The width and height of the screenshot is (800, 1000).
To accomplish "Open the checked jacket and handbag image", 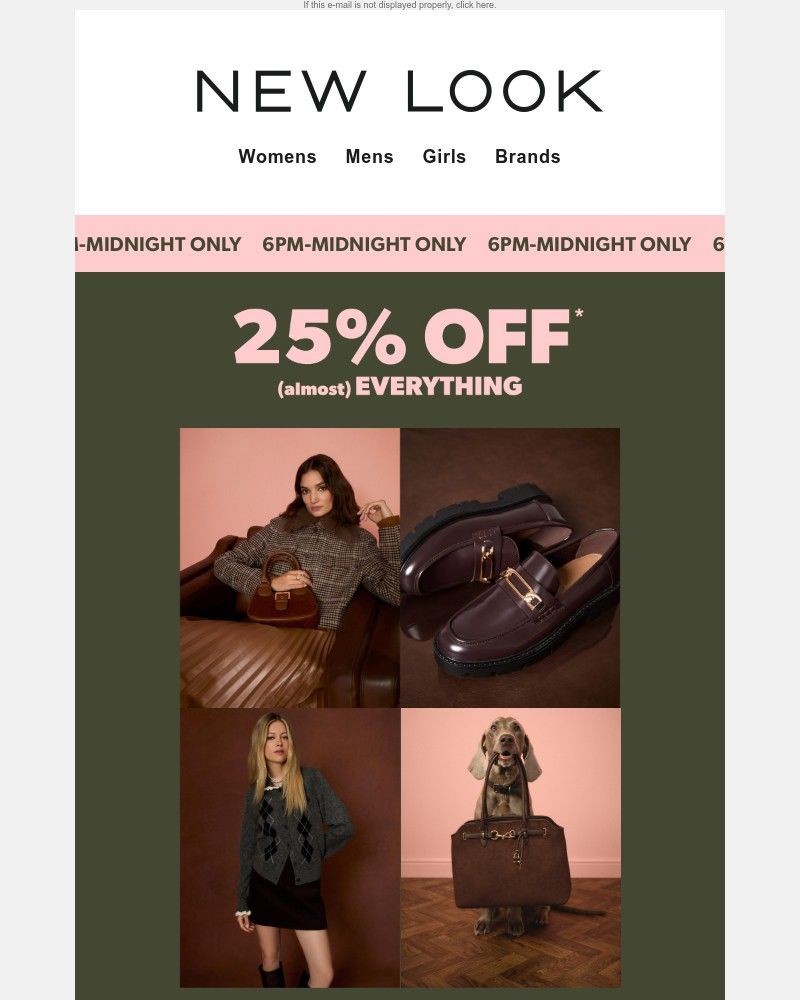I will point(290,567).
